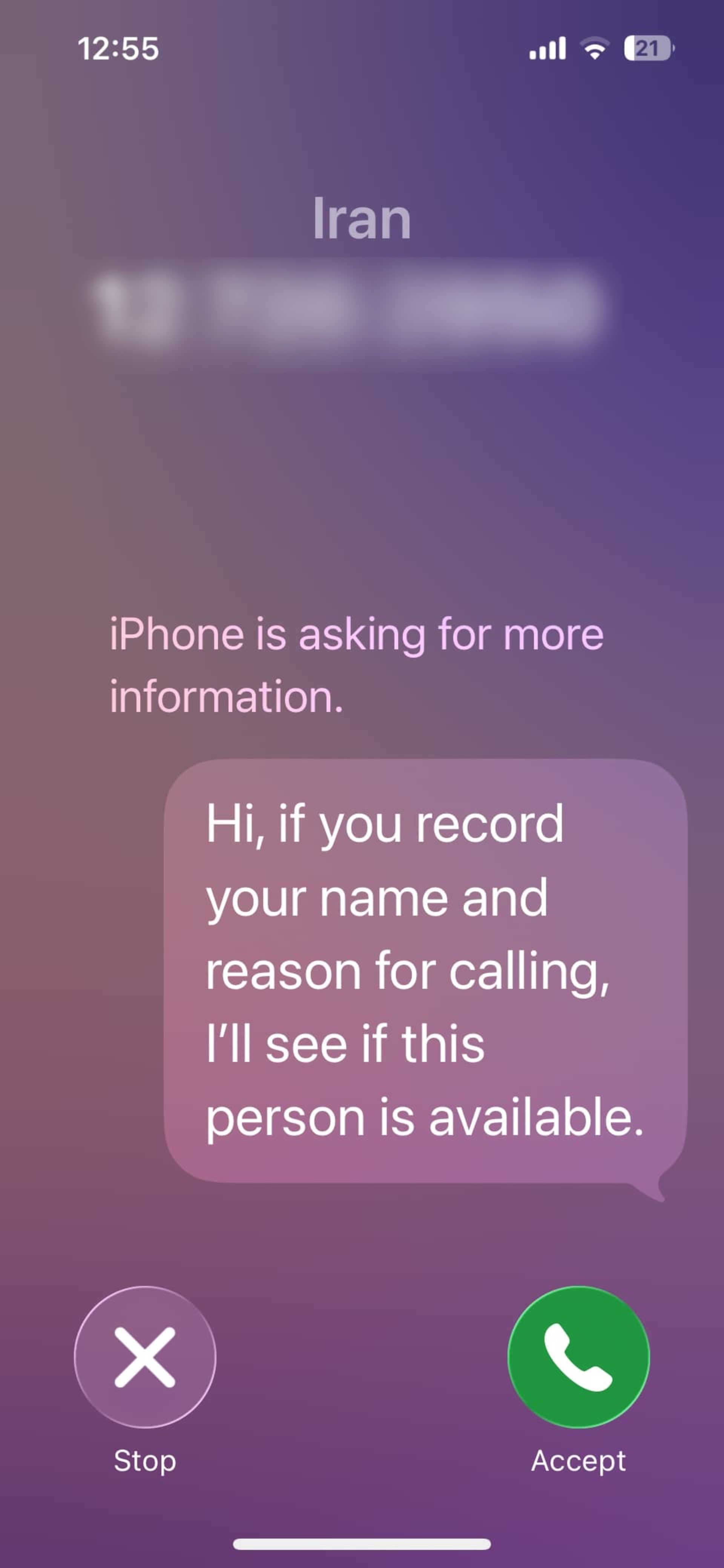Stop the call screening

pyautogui.click(x=145, y=1357)
